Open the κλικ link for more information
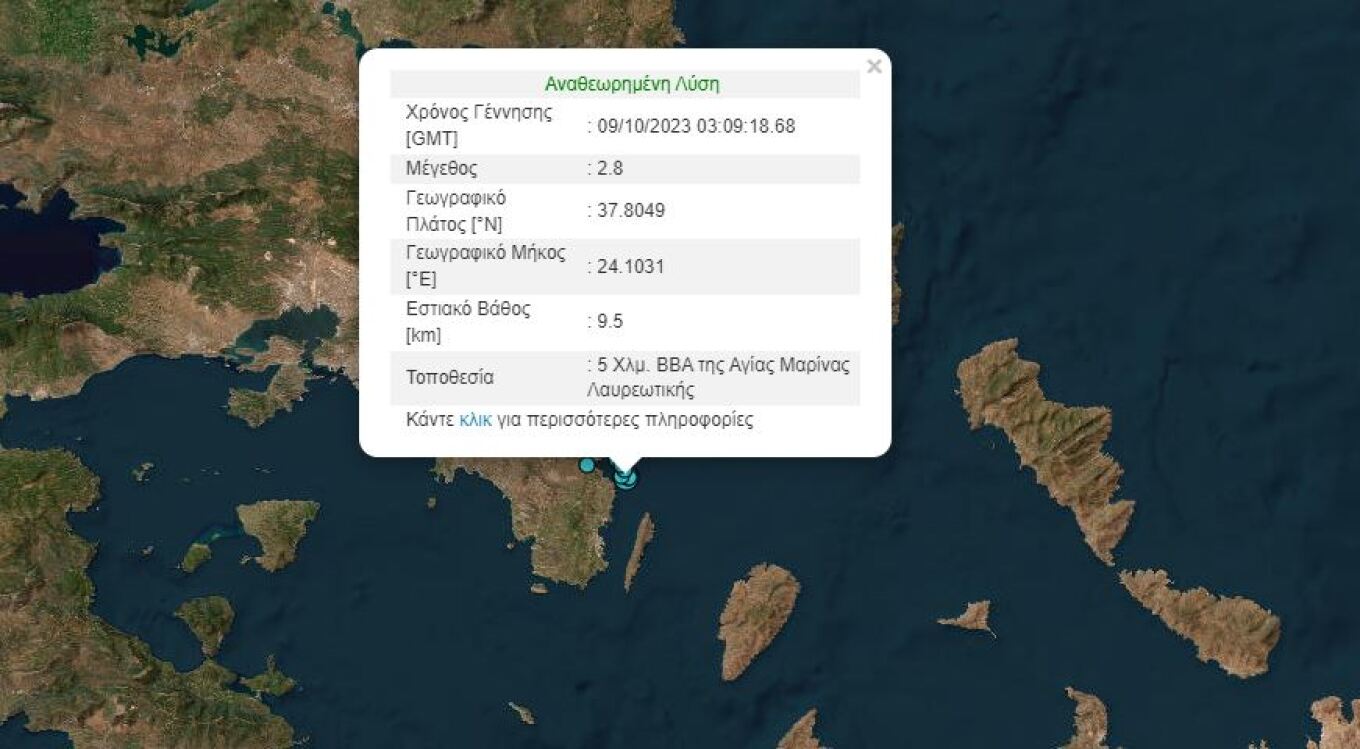 (x=475, y=420)
